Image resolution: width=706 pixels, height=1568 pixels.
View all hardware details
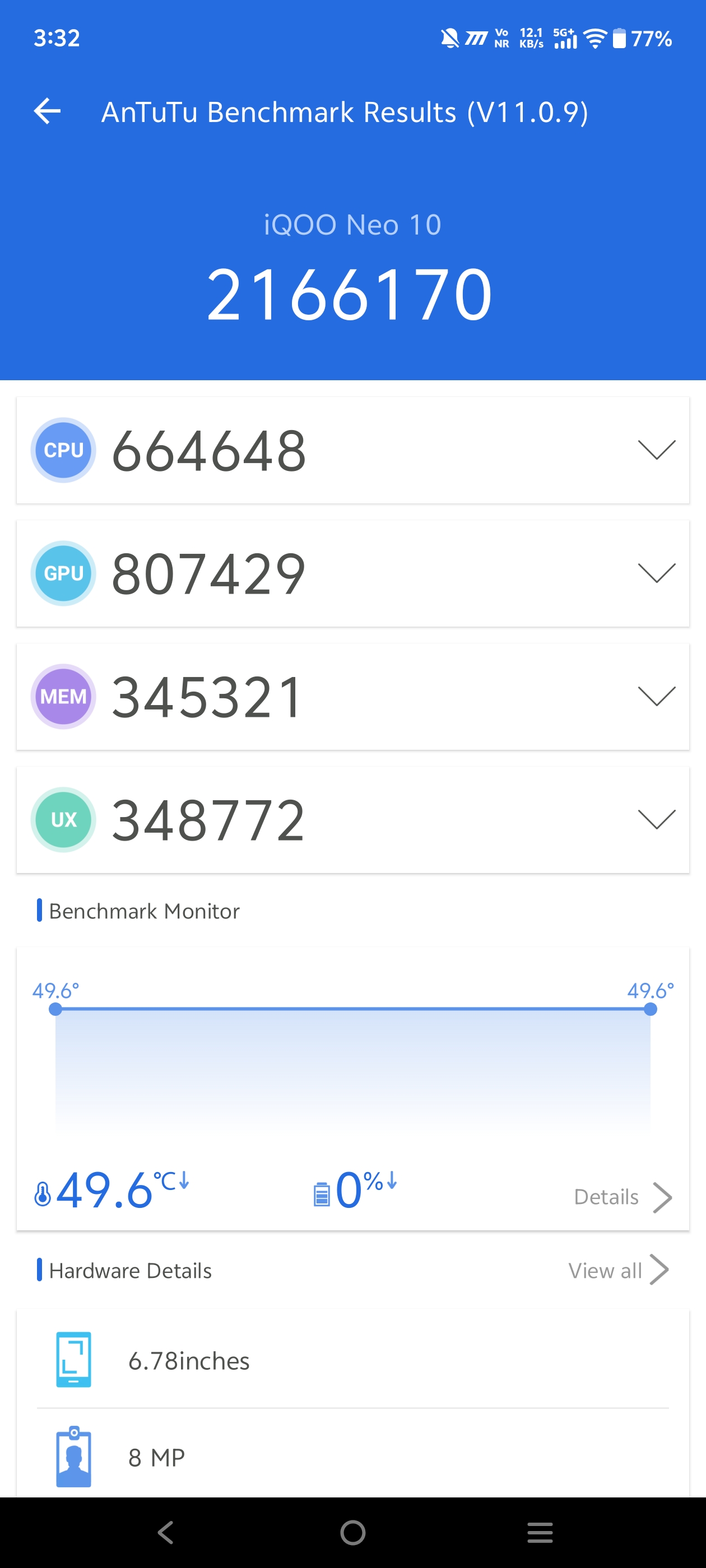tap(617, 1270)
